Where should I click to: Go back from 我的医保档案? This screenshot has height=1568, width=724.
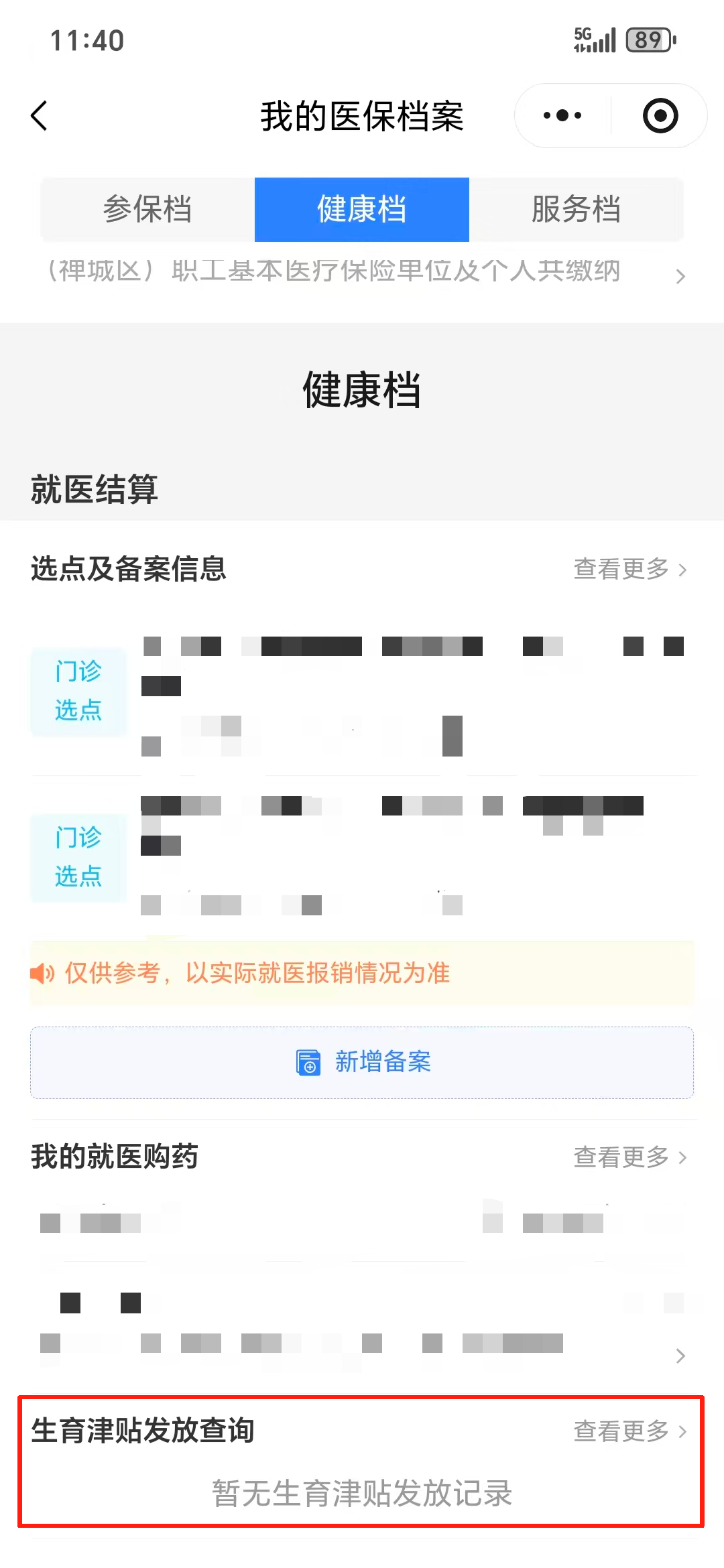point(40,116)
